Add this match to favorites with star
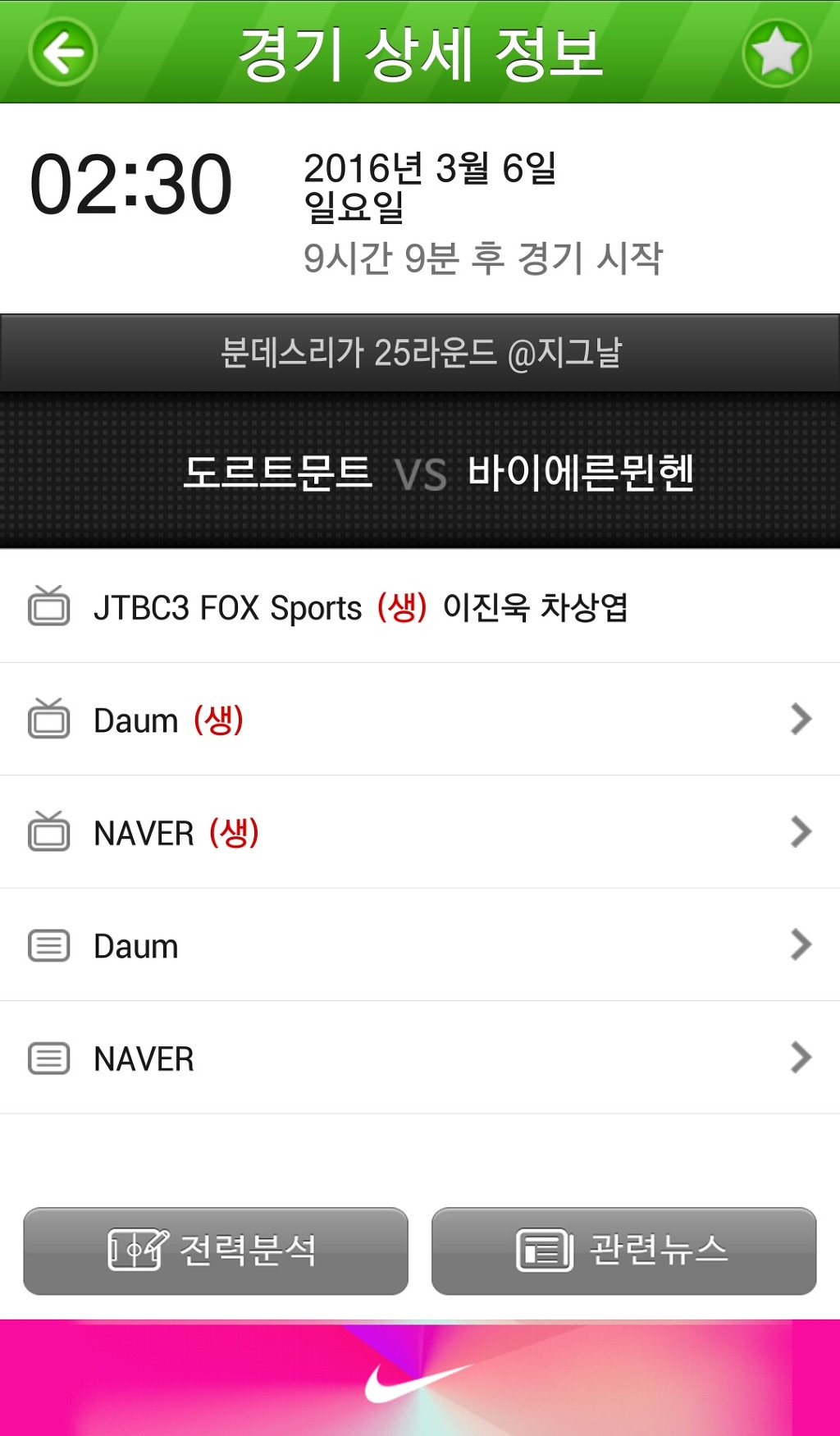This screenshot has width=840, height=1436. 776,53
